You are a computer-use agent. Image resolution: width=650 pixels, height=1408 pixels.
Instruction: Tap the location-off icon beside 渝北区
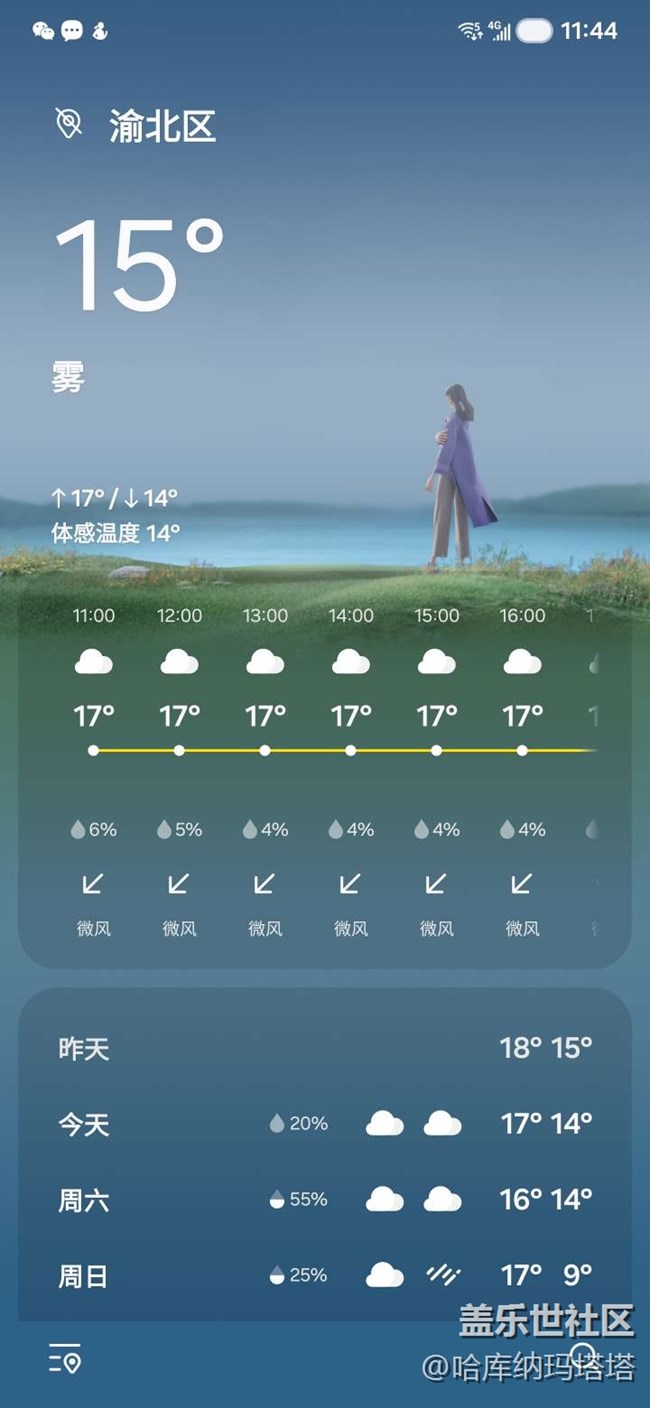click(68, 124)
